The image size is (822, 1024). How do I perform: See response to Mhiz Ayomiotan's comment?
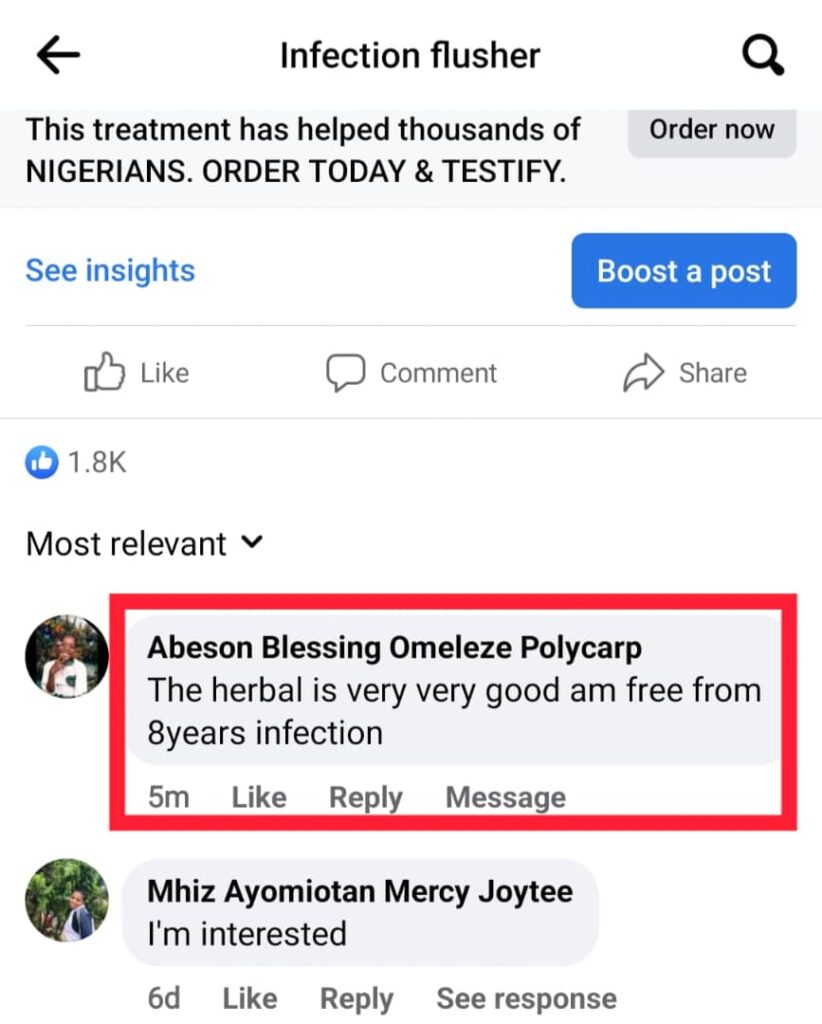(x=526, y=998)
